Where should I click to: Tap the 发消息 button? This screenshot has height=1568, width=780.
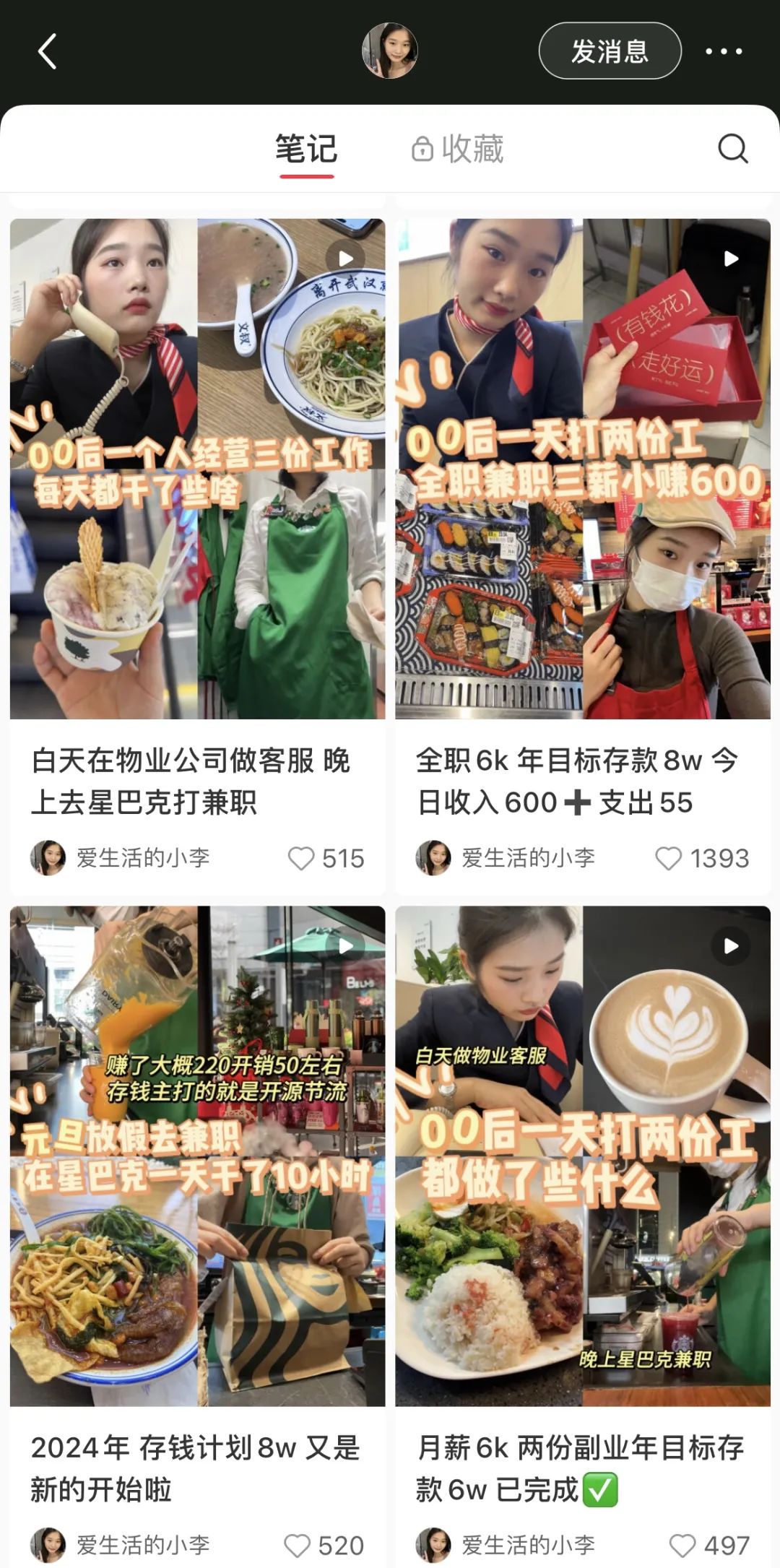pyautogui.click(x=610, y=51)
